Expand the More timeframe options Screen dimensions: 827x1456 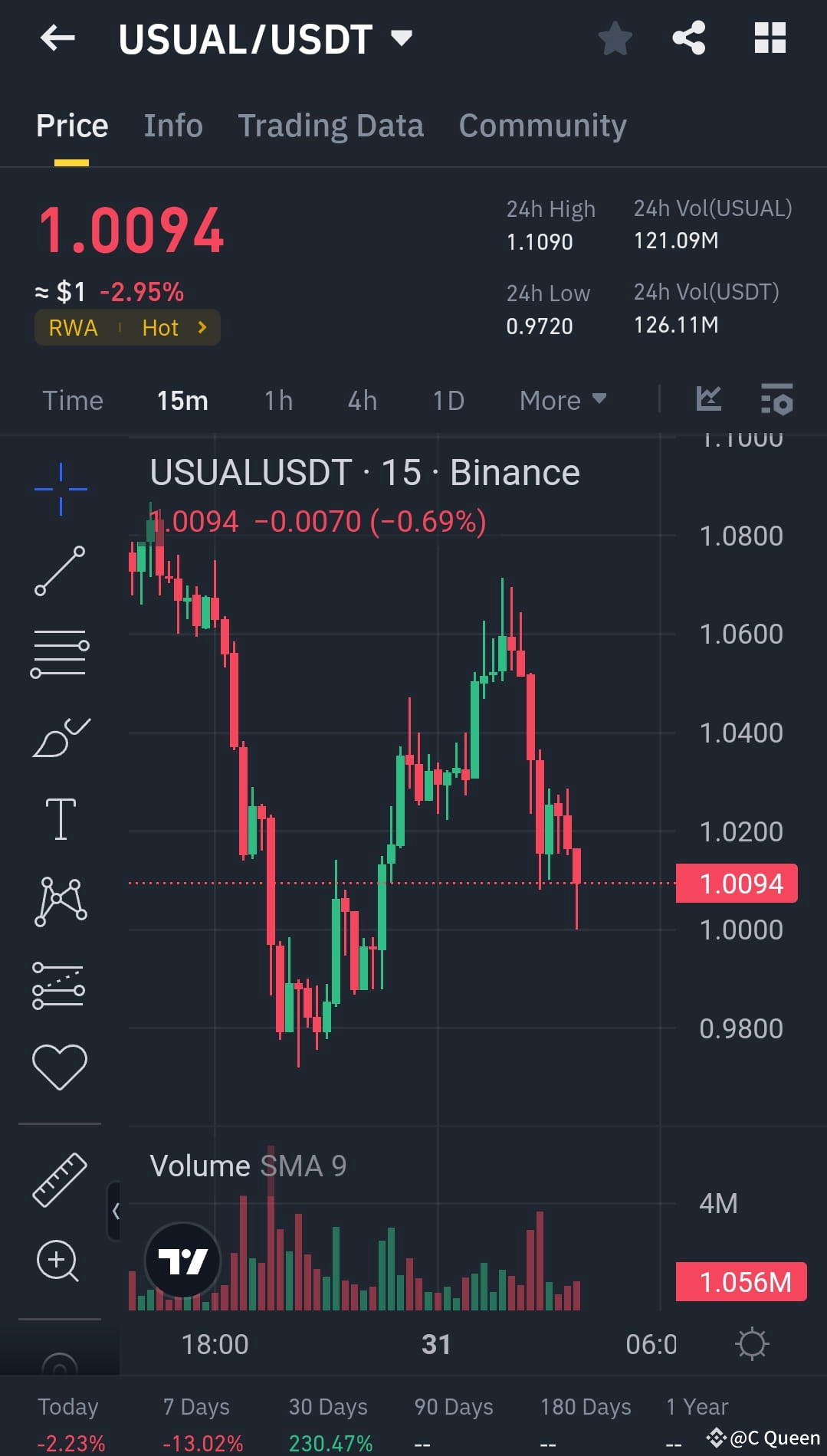[562, 399]
